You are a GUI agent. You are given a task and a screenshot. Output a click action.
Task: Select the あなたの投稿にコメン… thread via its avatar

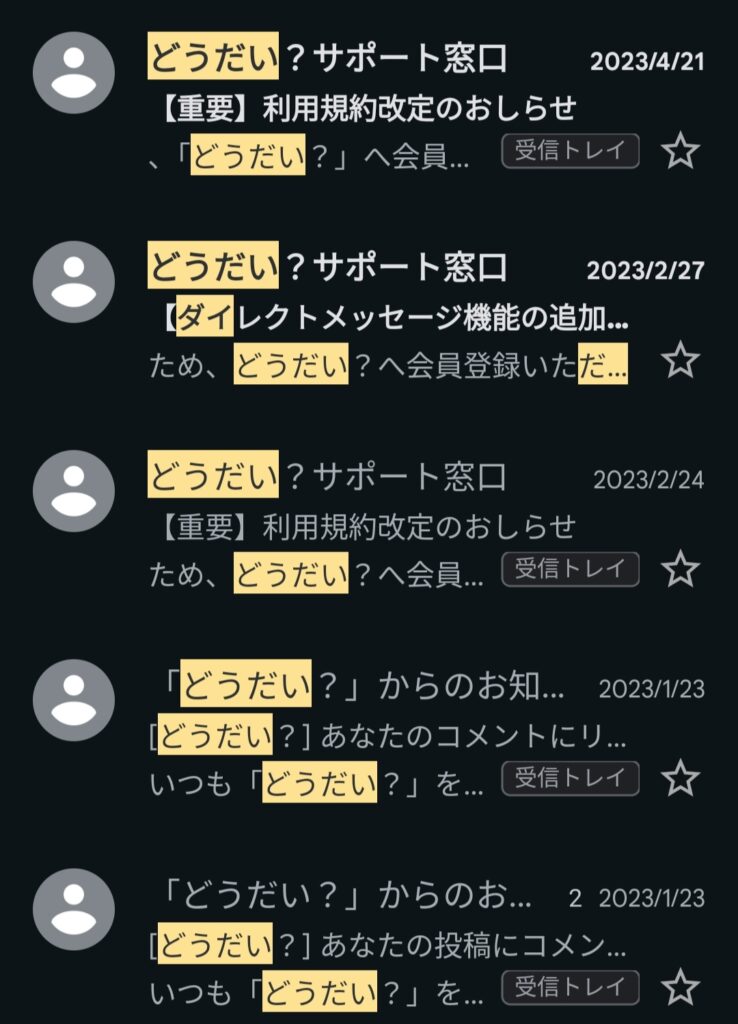[x=74, y=909]
